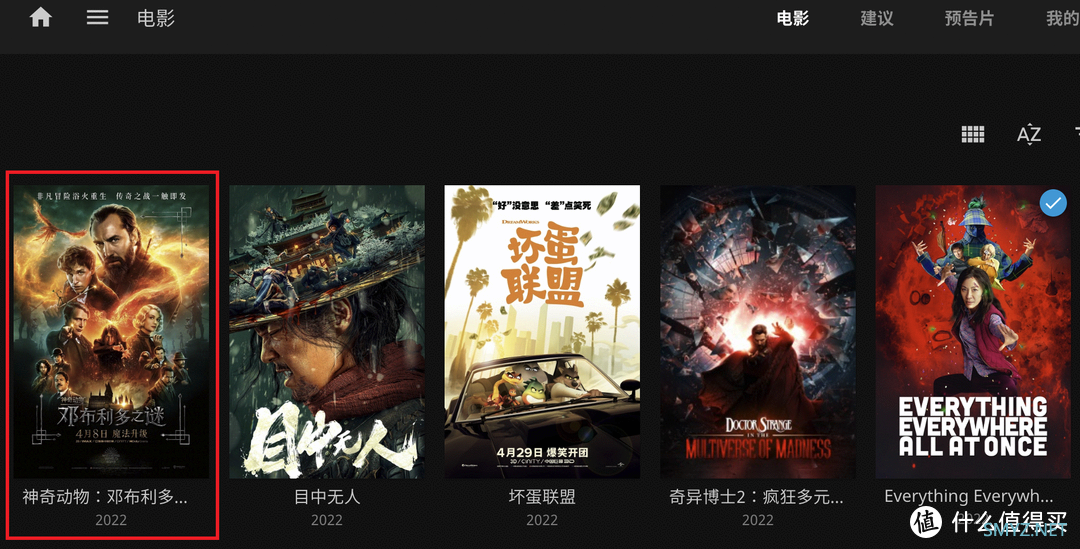1080x549 pixels.
Task: Open 神奇动物：邓布利多之谜 movie poster
Action: click(111, 331)
